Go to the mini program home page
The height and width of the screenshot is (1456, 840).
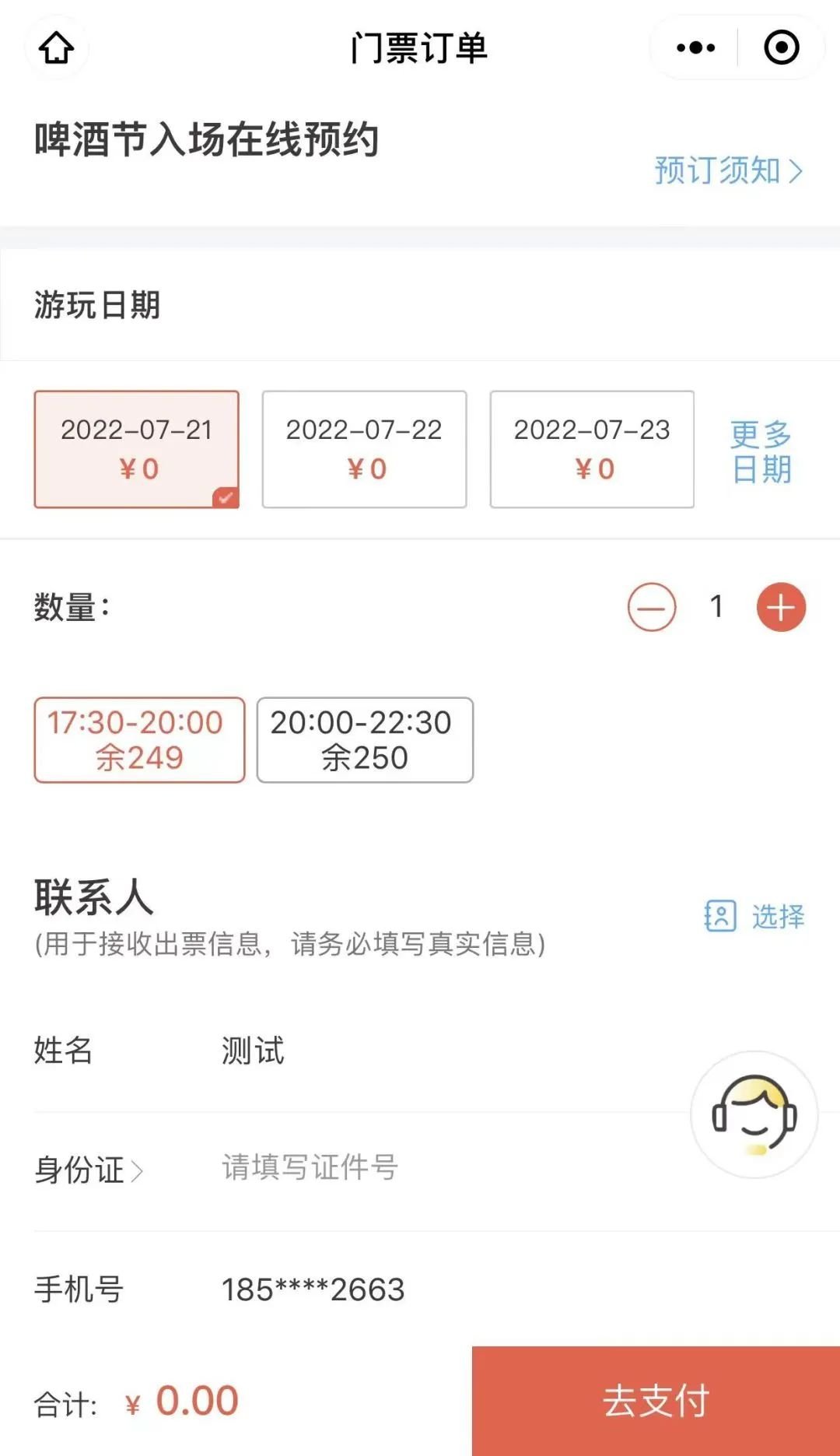point(56,48)
